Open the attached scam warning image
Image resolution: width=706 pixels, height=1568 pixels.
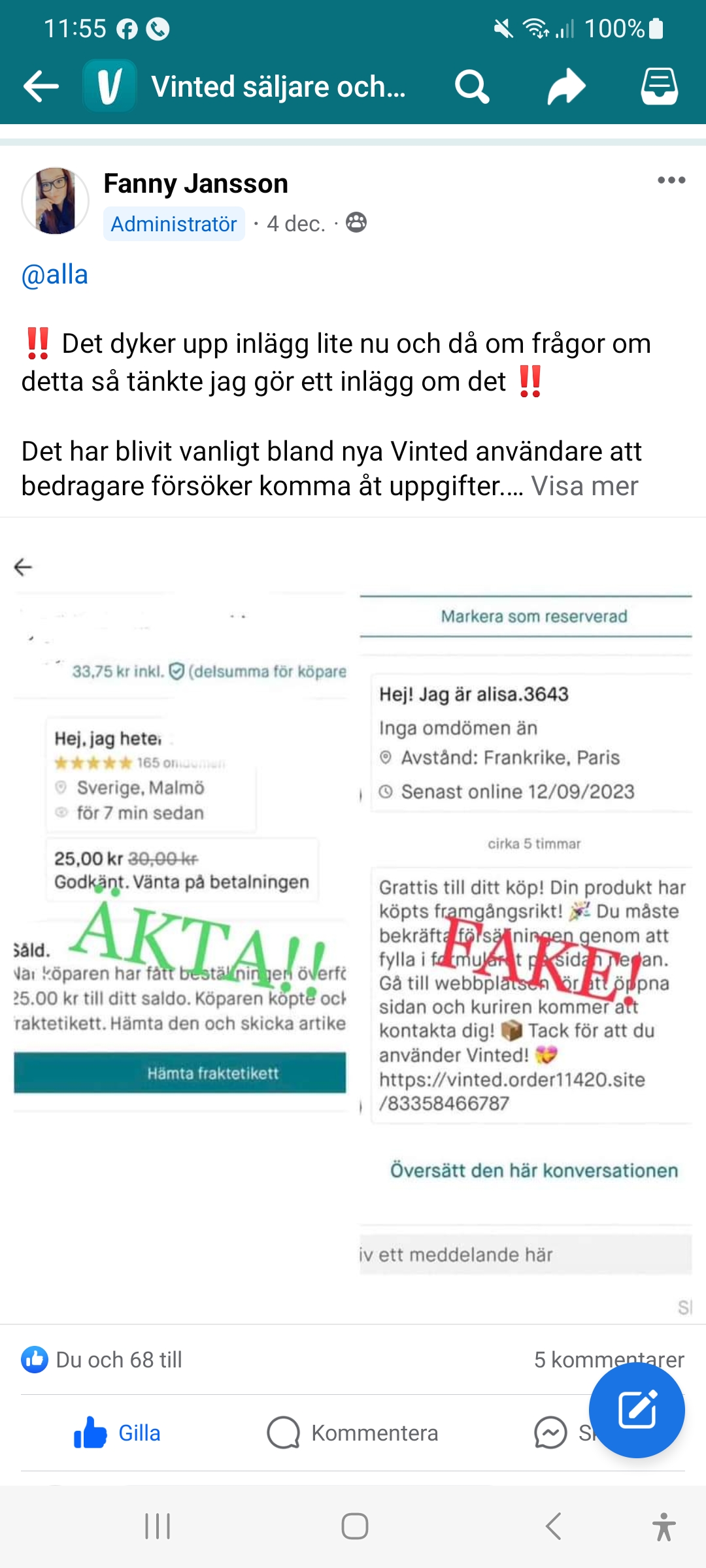[x=353, y=915]
